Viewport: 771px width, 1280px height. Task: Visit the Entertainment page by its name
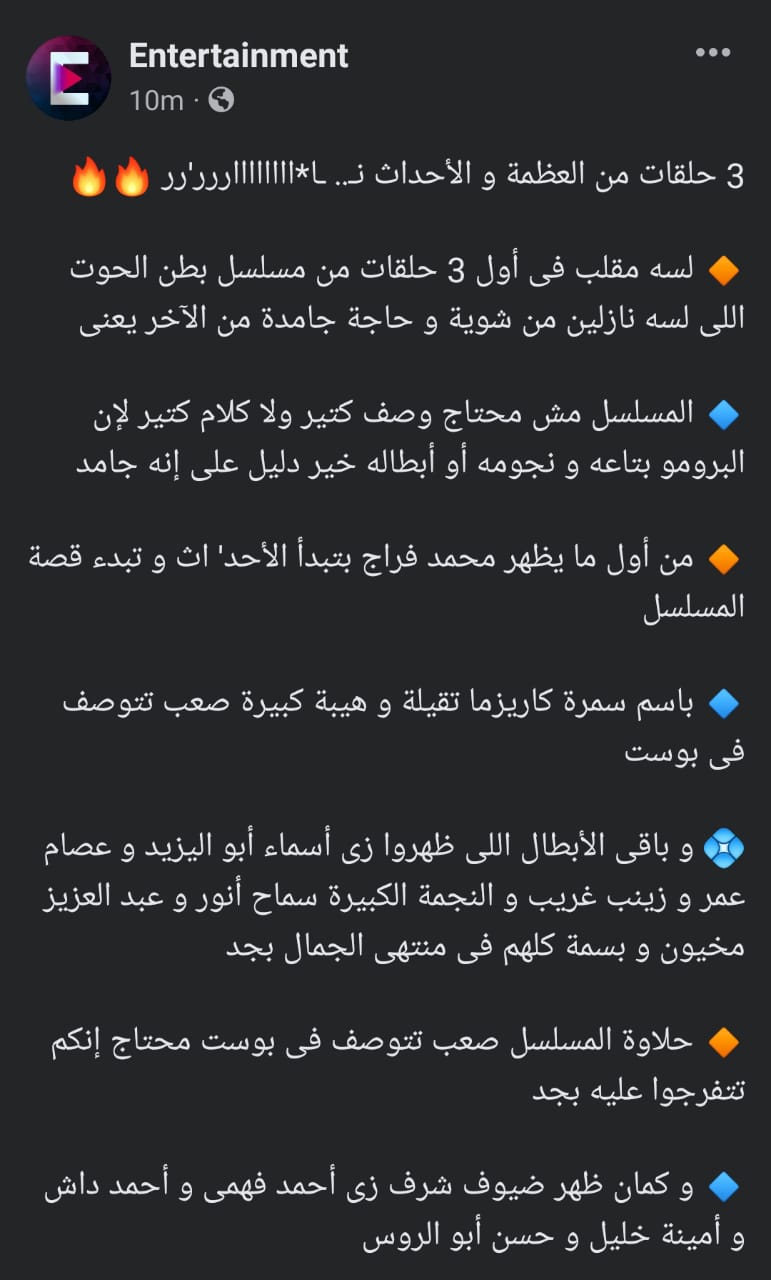pyautogui.click(x=239, y=56)
